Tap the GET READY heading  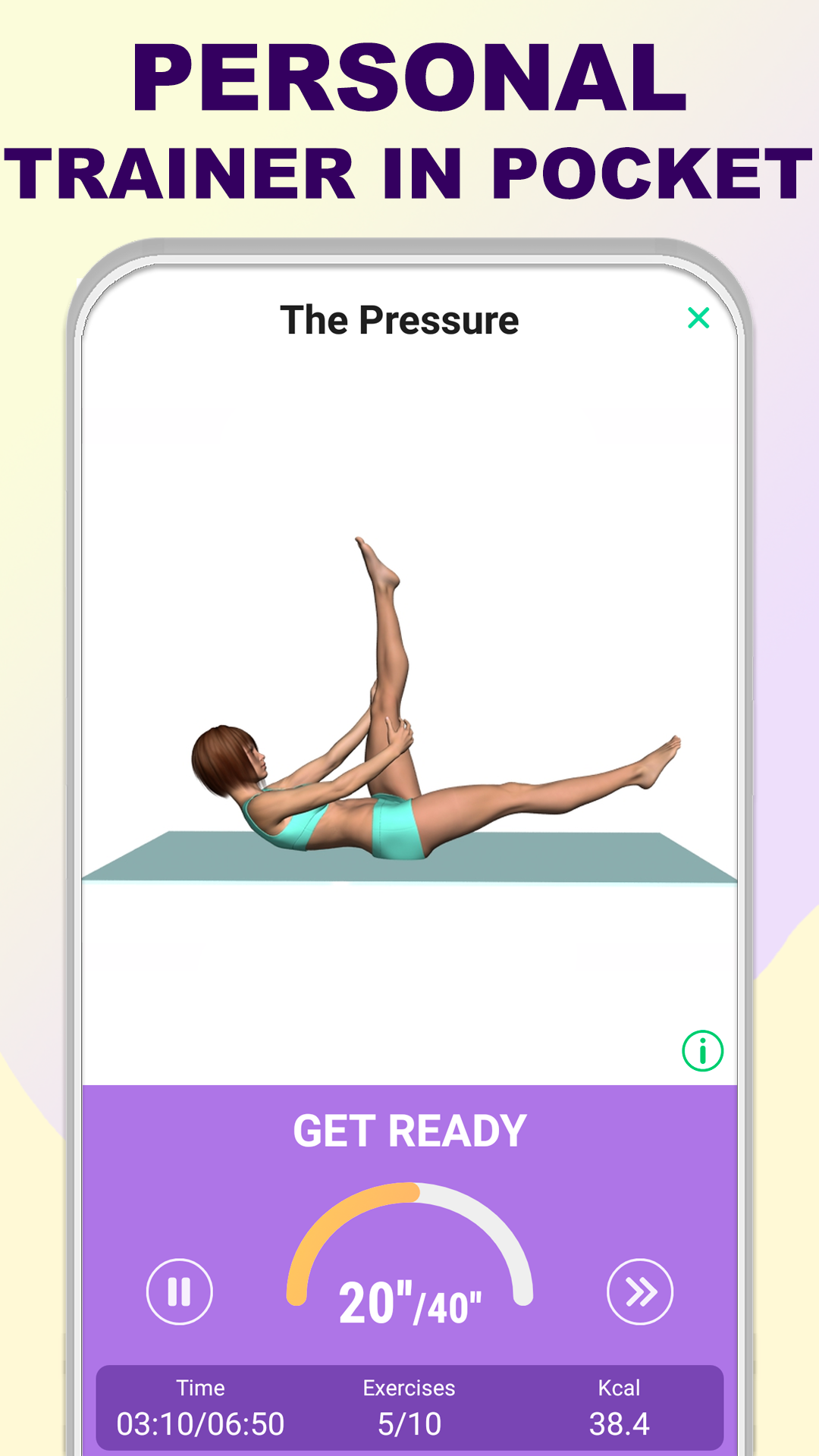(x=409, y=1130)
